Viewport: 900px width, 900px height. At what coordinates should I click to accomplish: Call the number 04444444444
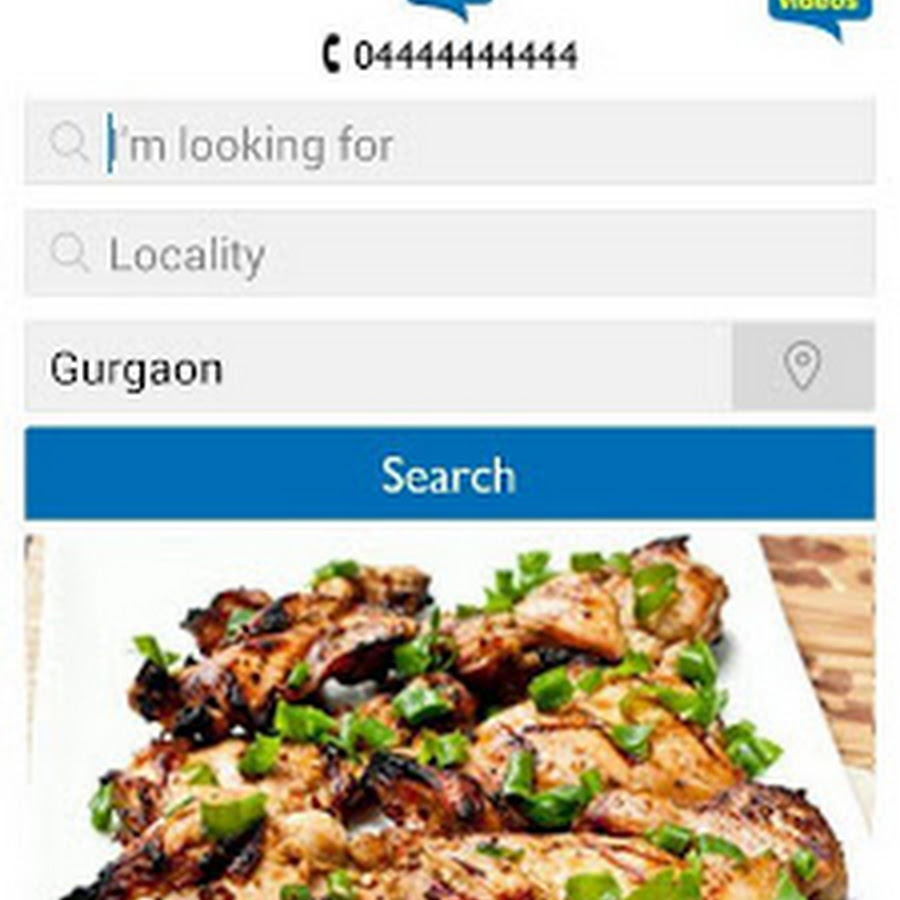(450, 55)
